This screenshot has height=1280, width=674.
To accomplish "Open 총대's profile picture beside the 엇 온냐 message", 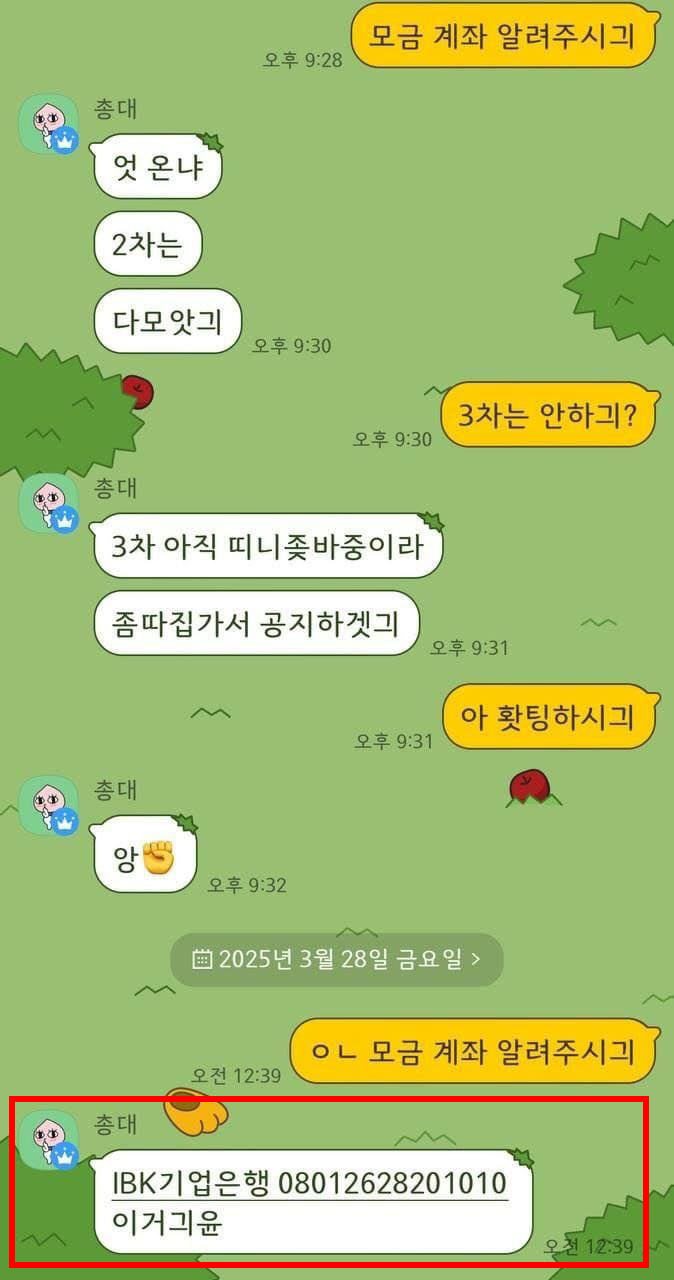I will coord(49,125).
